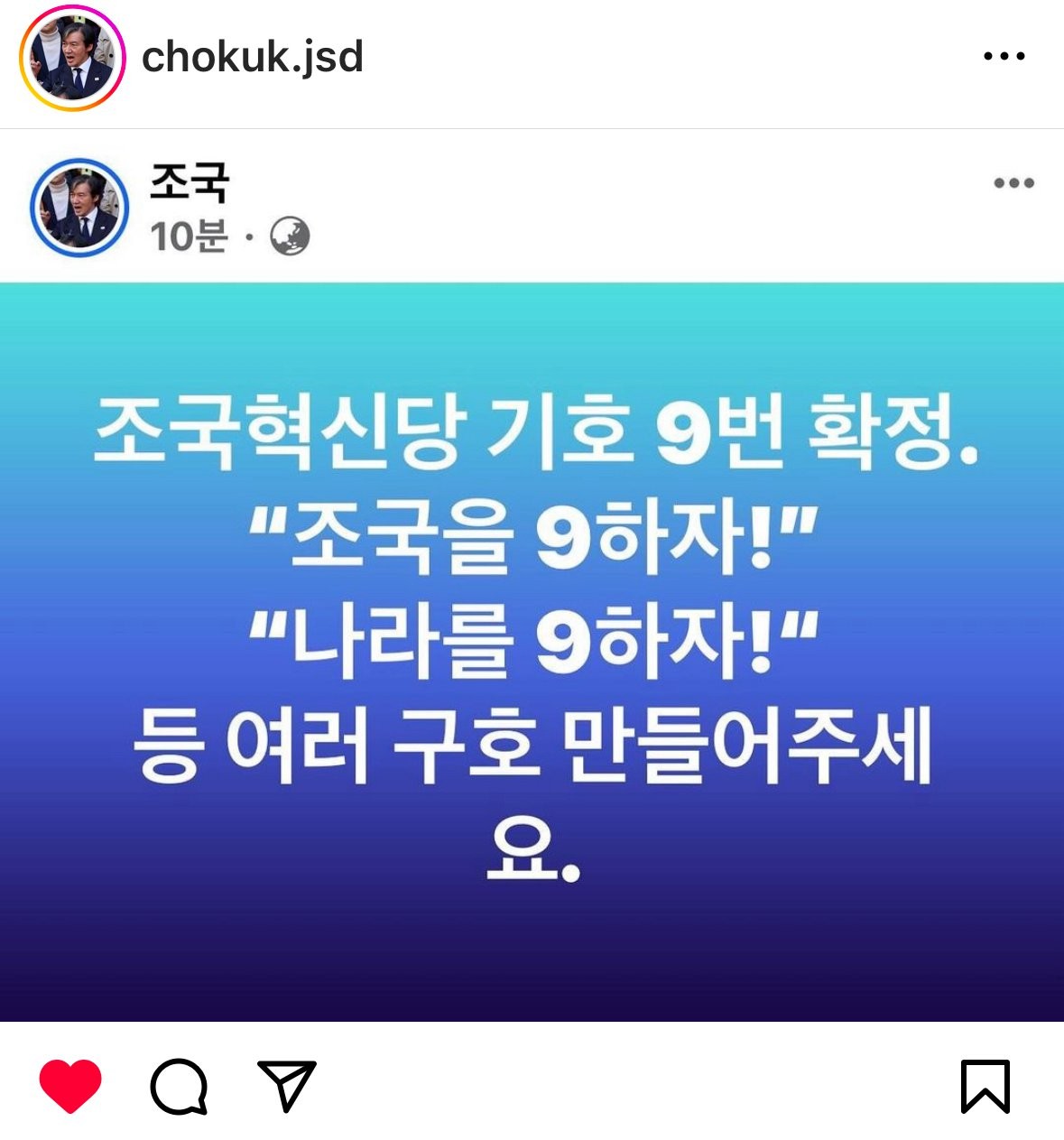This screenshot has width=1064, height=1140.
Task: Open the chokuk.jsd username link
Action: [252, 58]
